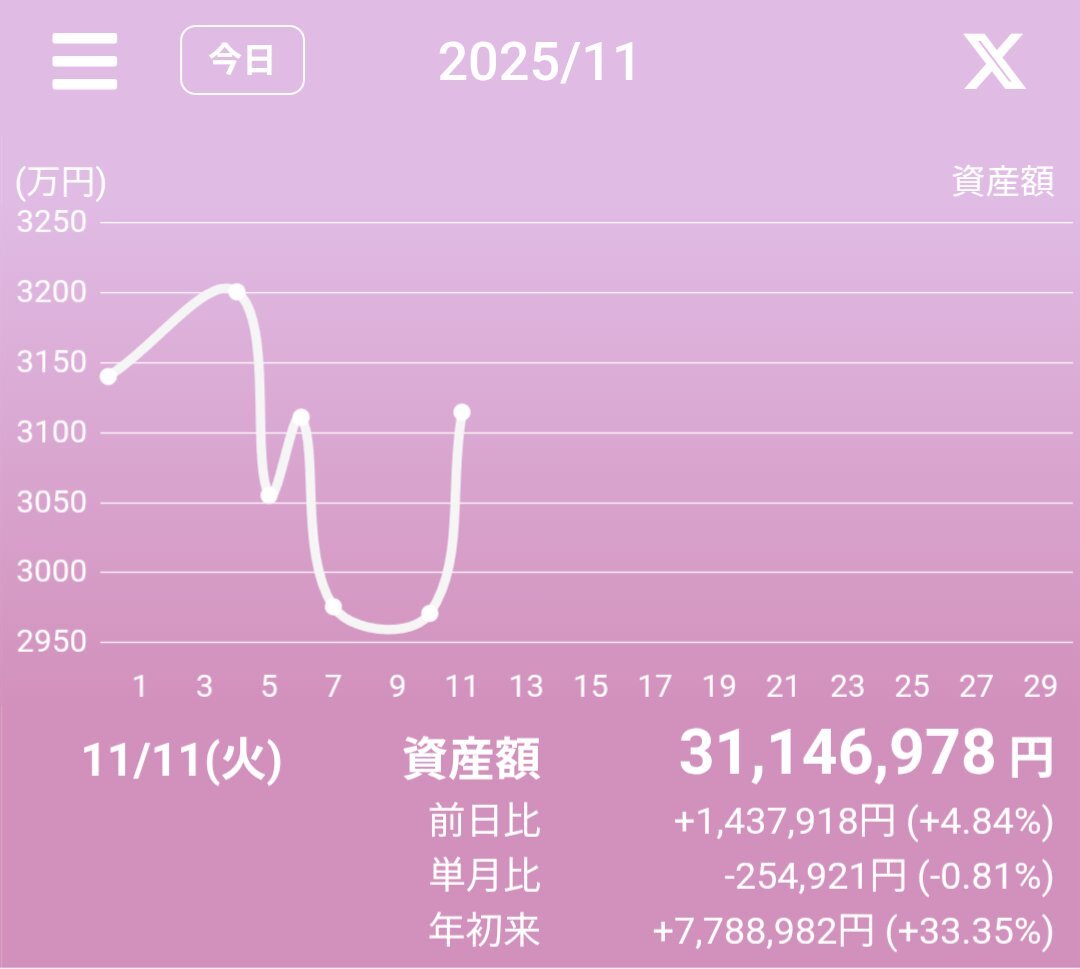
Task: Select the chart point for day 7
Action: click(333, 607)
